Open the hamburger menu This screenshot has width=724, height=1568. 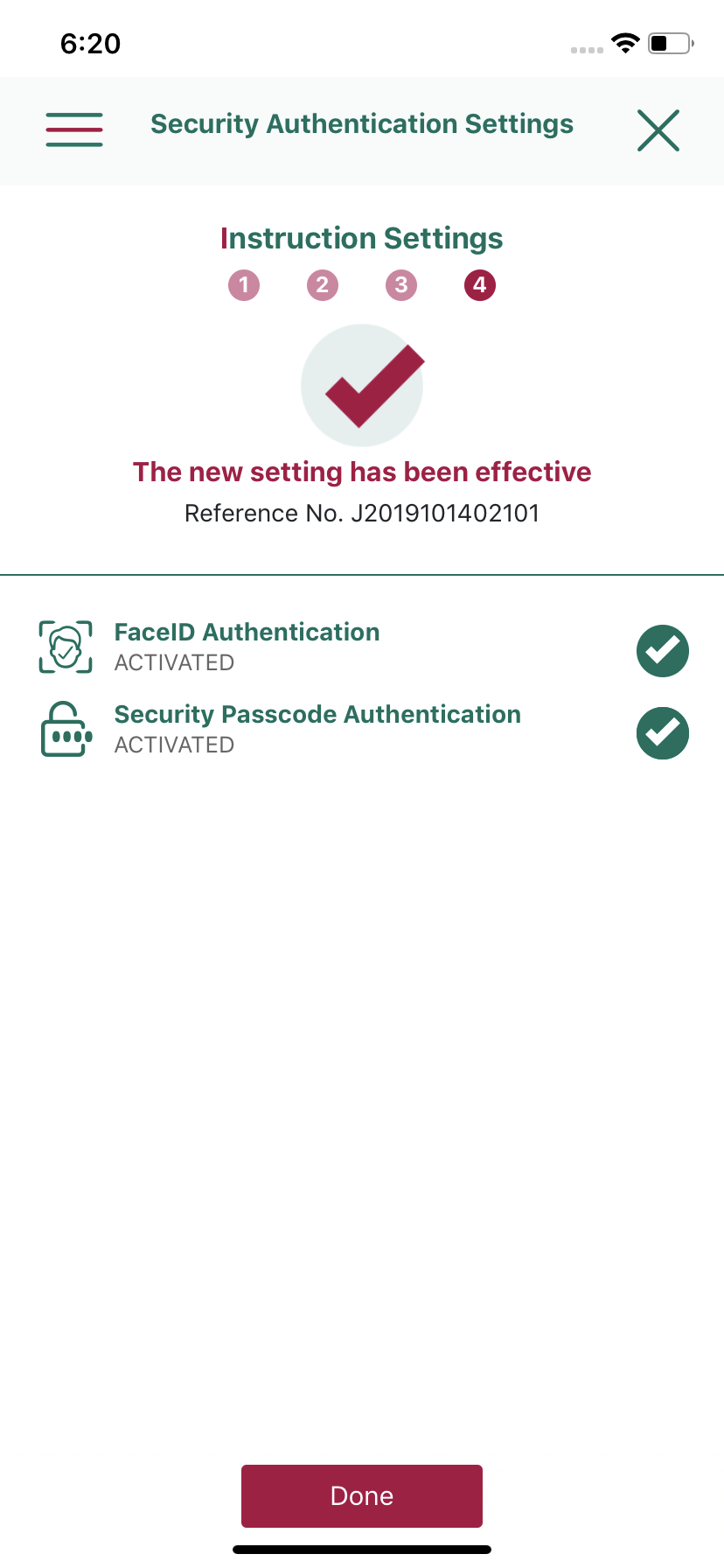pos(74,129)
